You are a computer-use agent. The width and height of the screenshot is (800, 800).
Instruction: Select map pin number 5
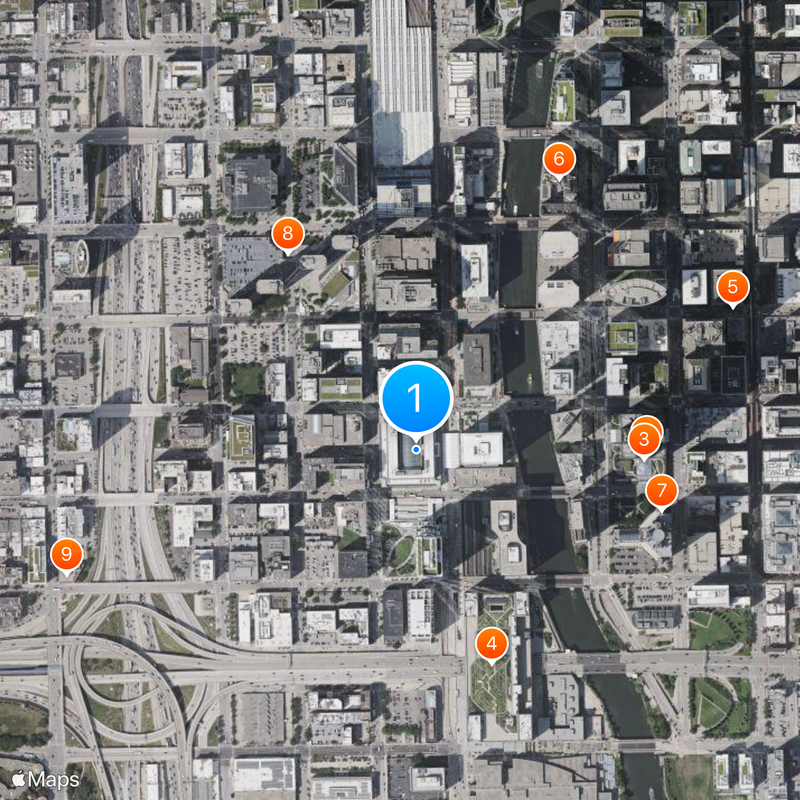click(732, 288)
